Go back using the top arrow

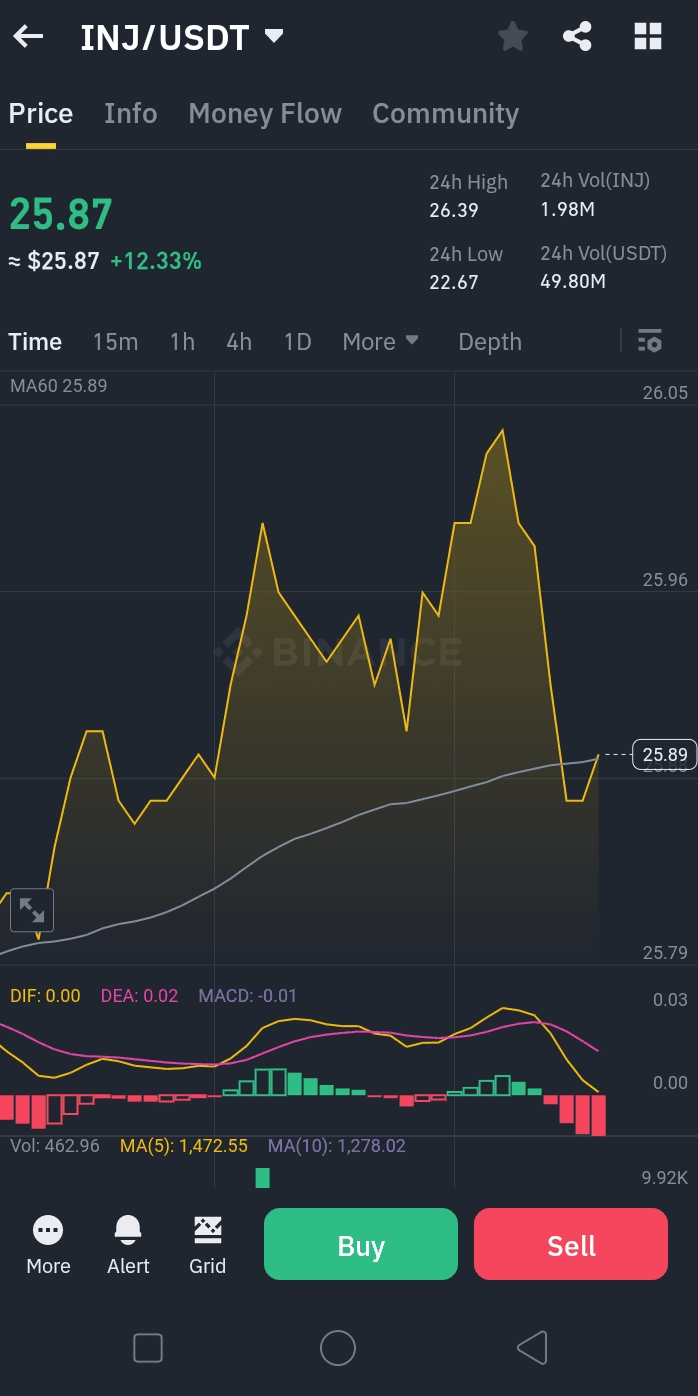[28, 37]
